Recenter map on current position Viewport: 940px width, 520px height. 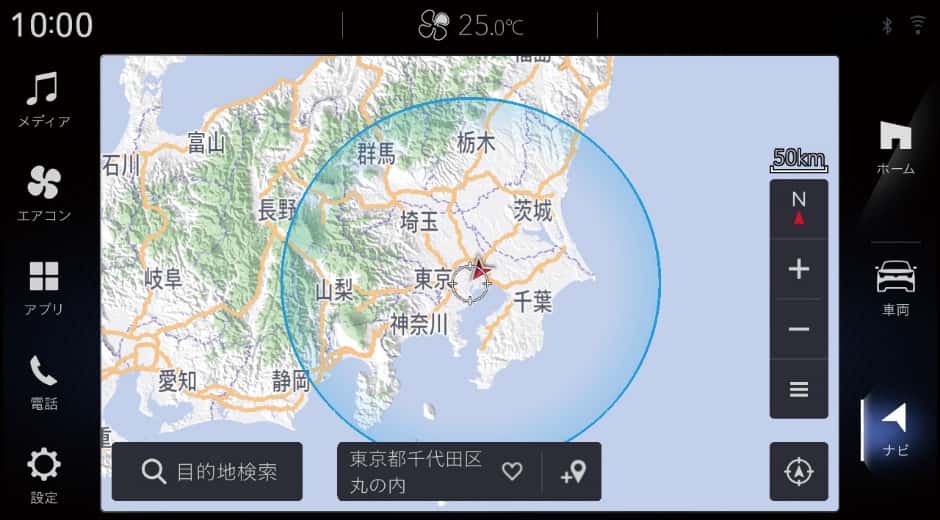798,471
